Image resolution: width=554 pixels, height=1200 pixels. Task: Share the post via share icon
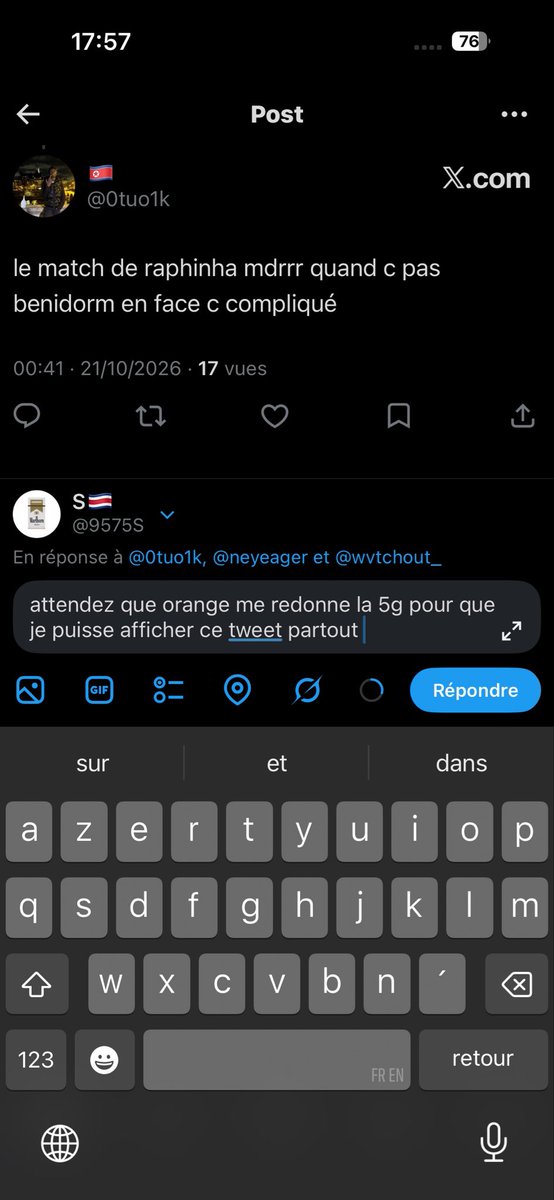[523, 416]
